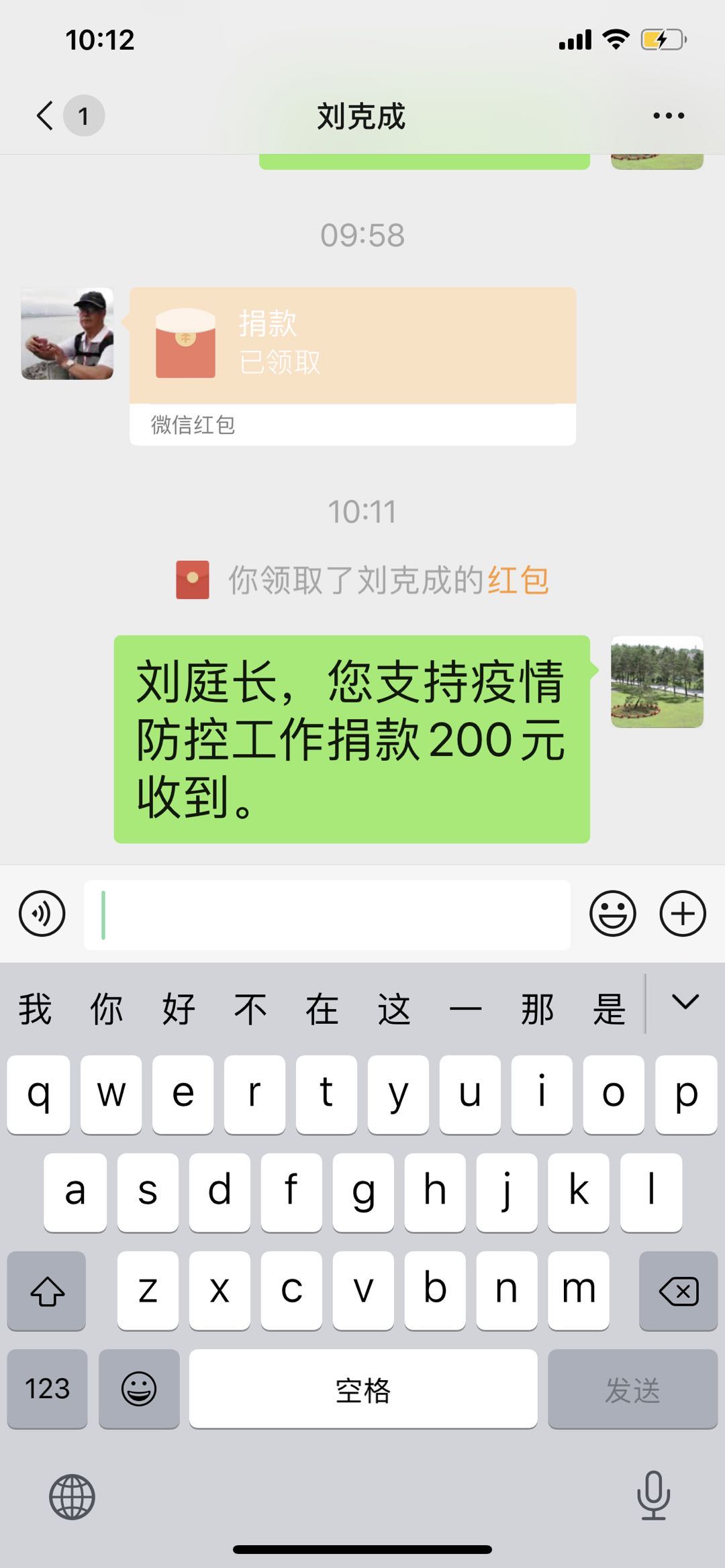View 刘克成's profile avatar
The height and width of the screenshot is (1568, 725).
click(x=67, y=334)
